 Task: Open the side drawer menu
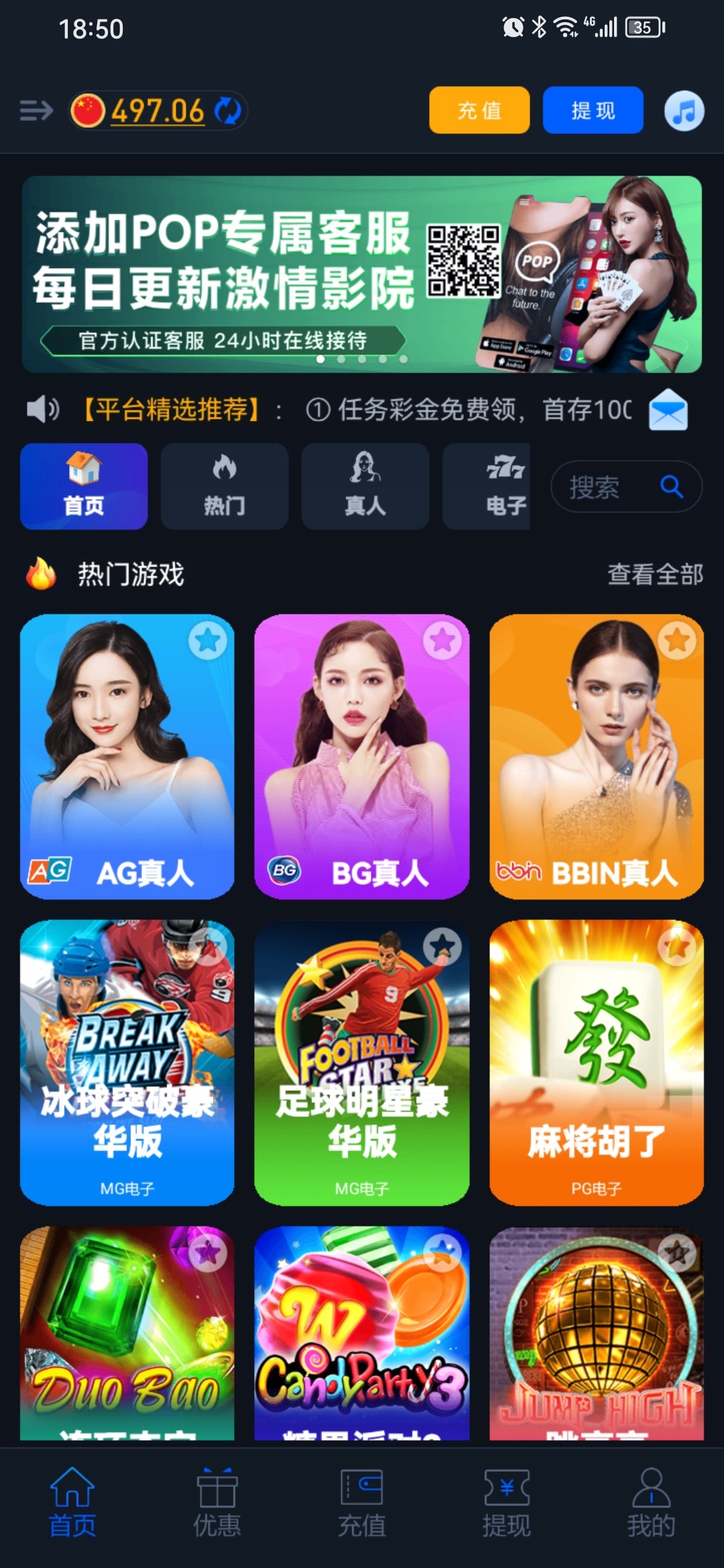(36, 111)
